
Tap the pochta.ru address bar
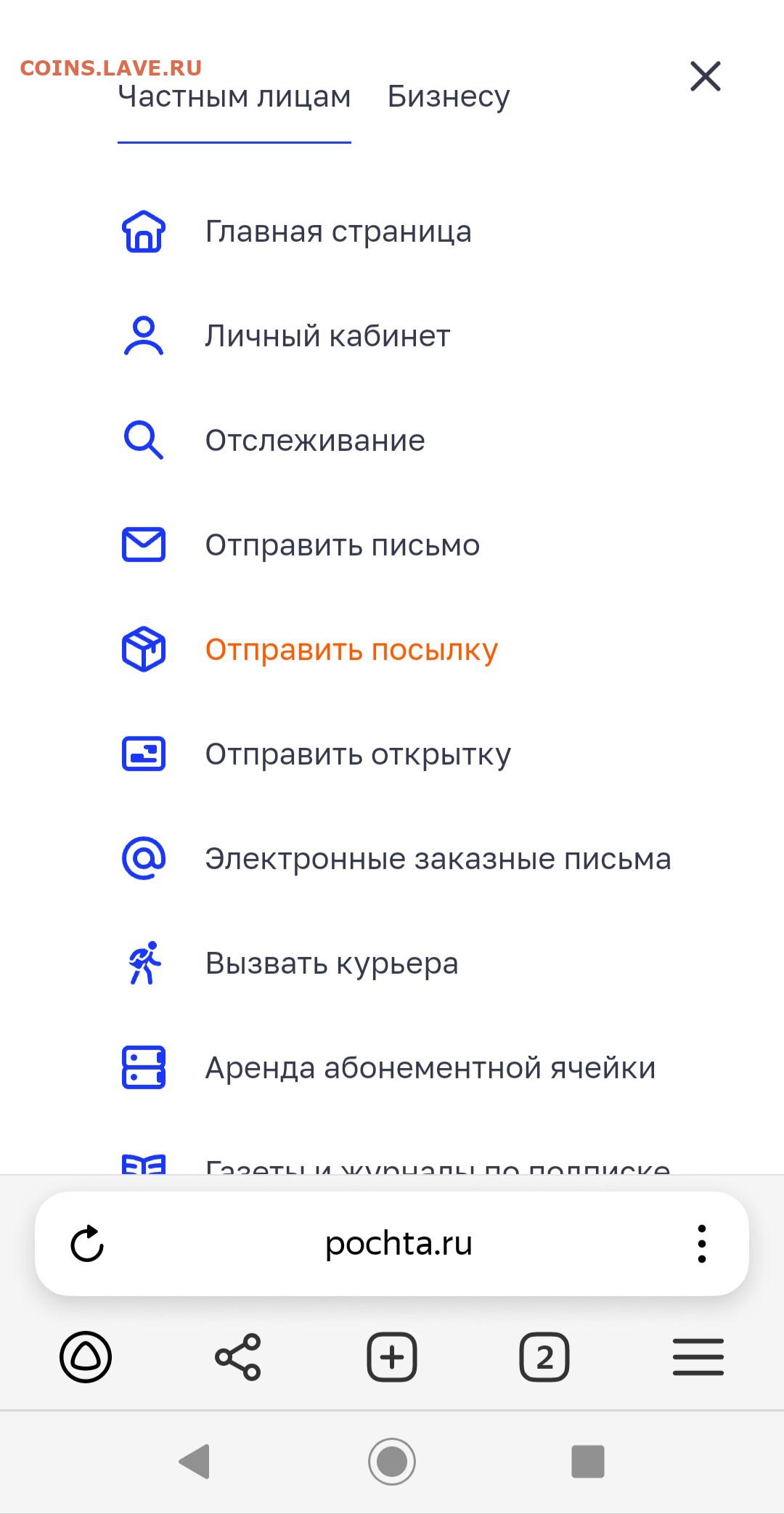(399, 1243)
